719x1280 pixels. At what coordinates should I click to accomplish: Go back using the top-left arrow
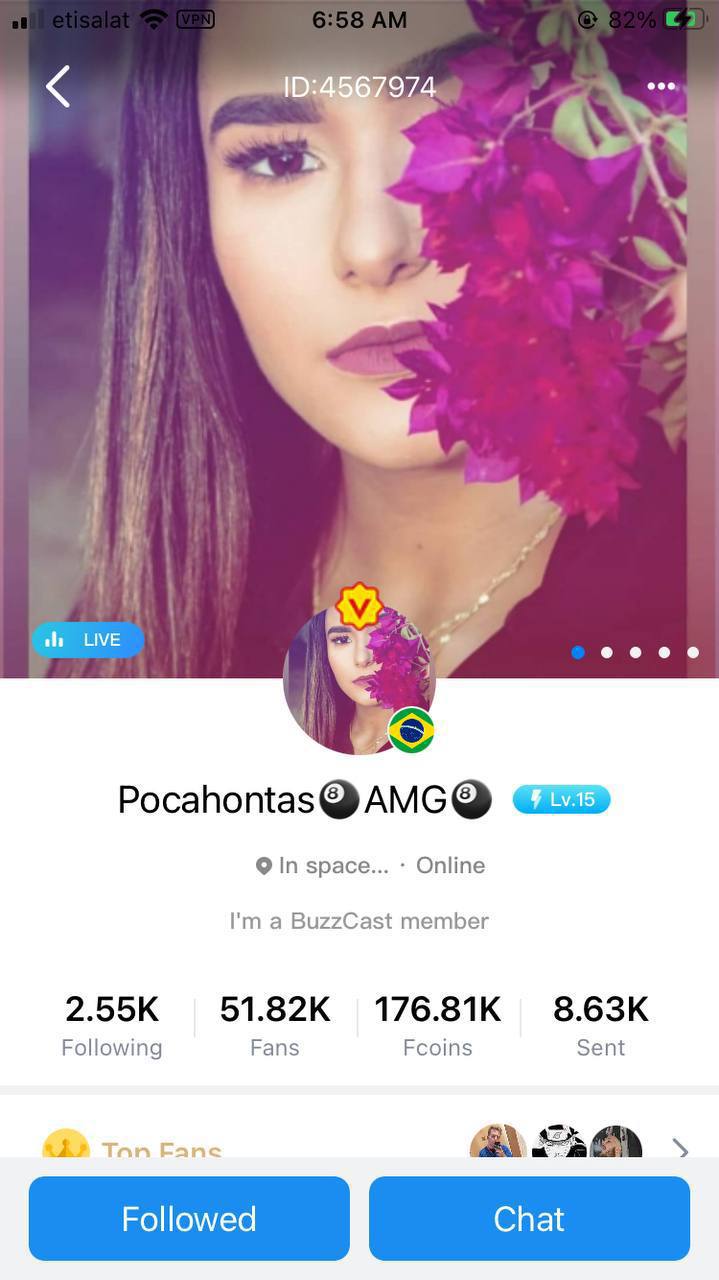(x=58, y=87)
